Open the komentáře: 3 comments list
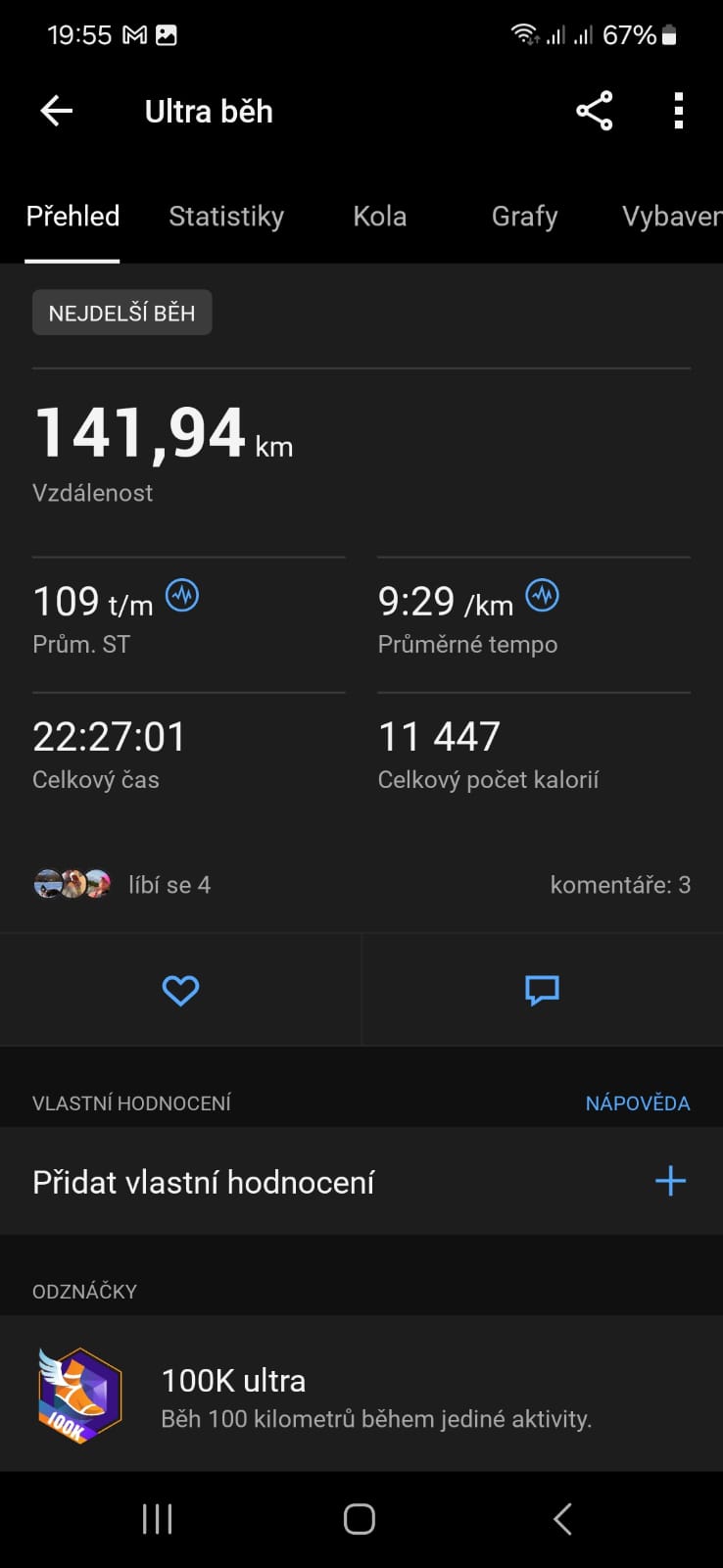This screenshot has height=1568, width=723. point(620,885)
